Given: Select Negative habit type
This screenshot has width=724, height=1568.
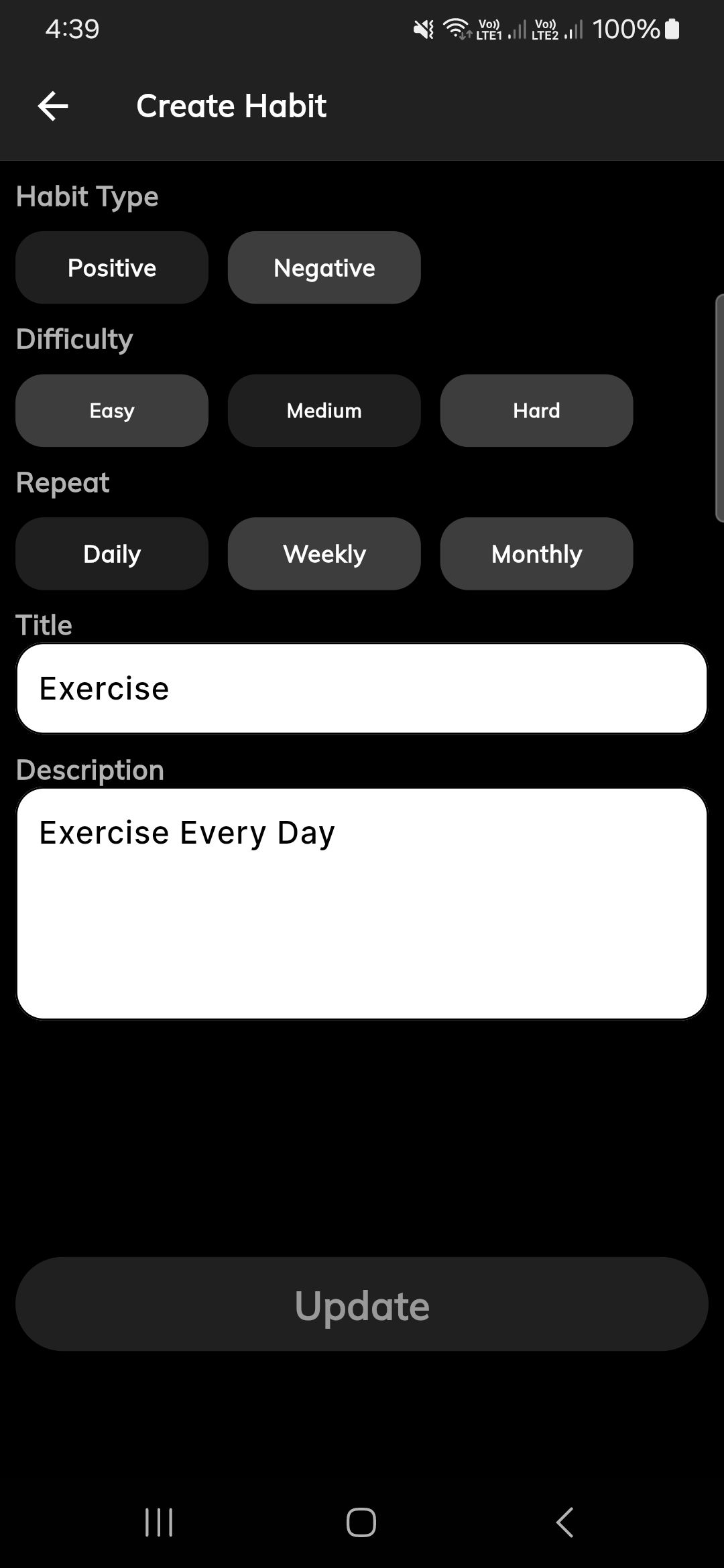Looking at the screenshot, I should (324, 267).
